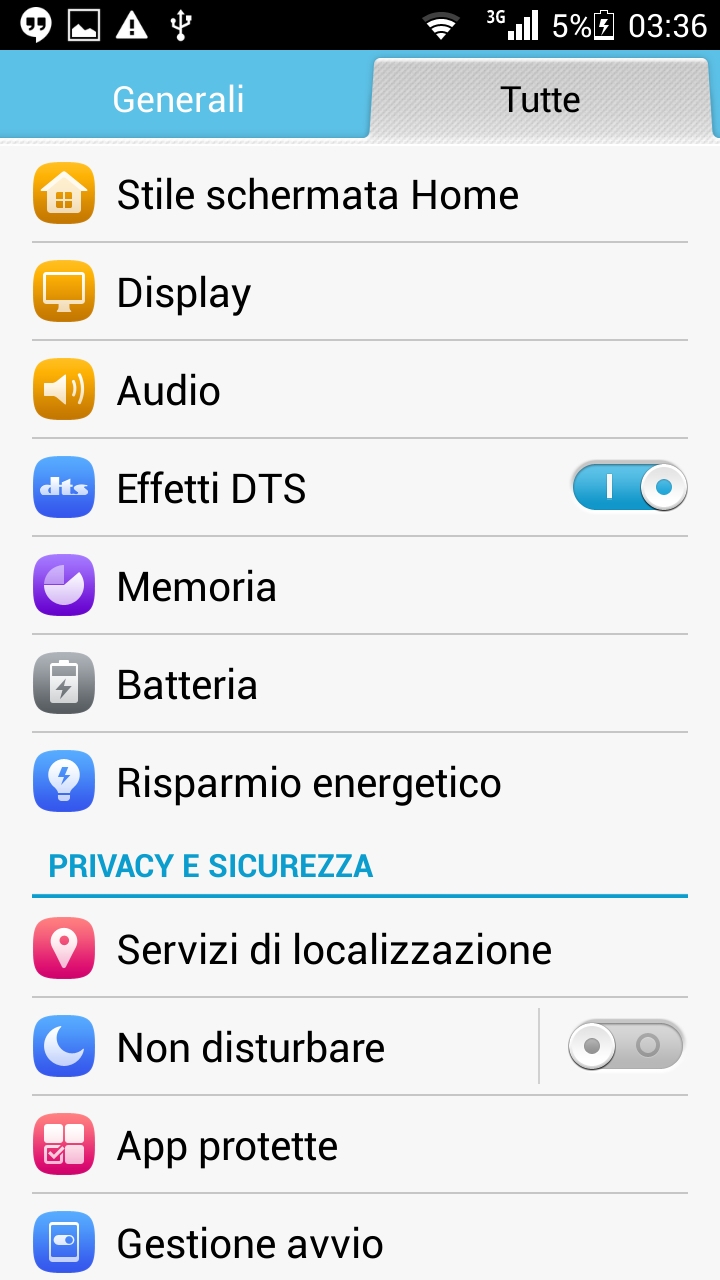The image size is (720, 1280).
Task: Open Stile schermata Home settings
Action: (x=360, y=194)
